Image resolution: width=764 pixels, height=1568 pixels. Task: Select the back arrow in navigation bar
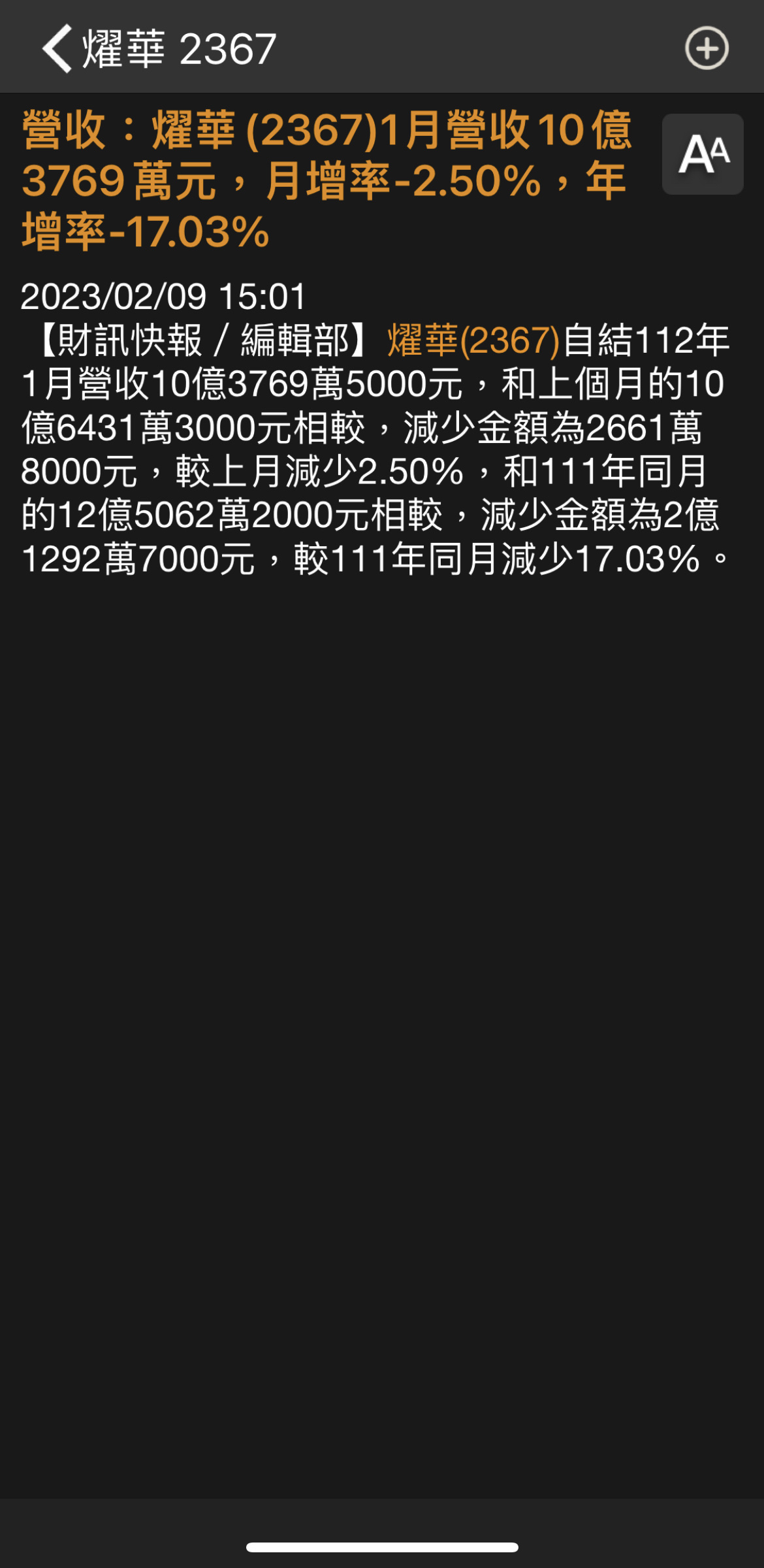[x=56, y=48]
